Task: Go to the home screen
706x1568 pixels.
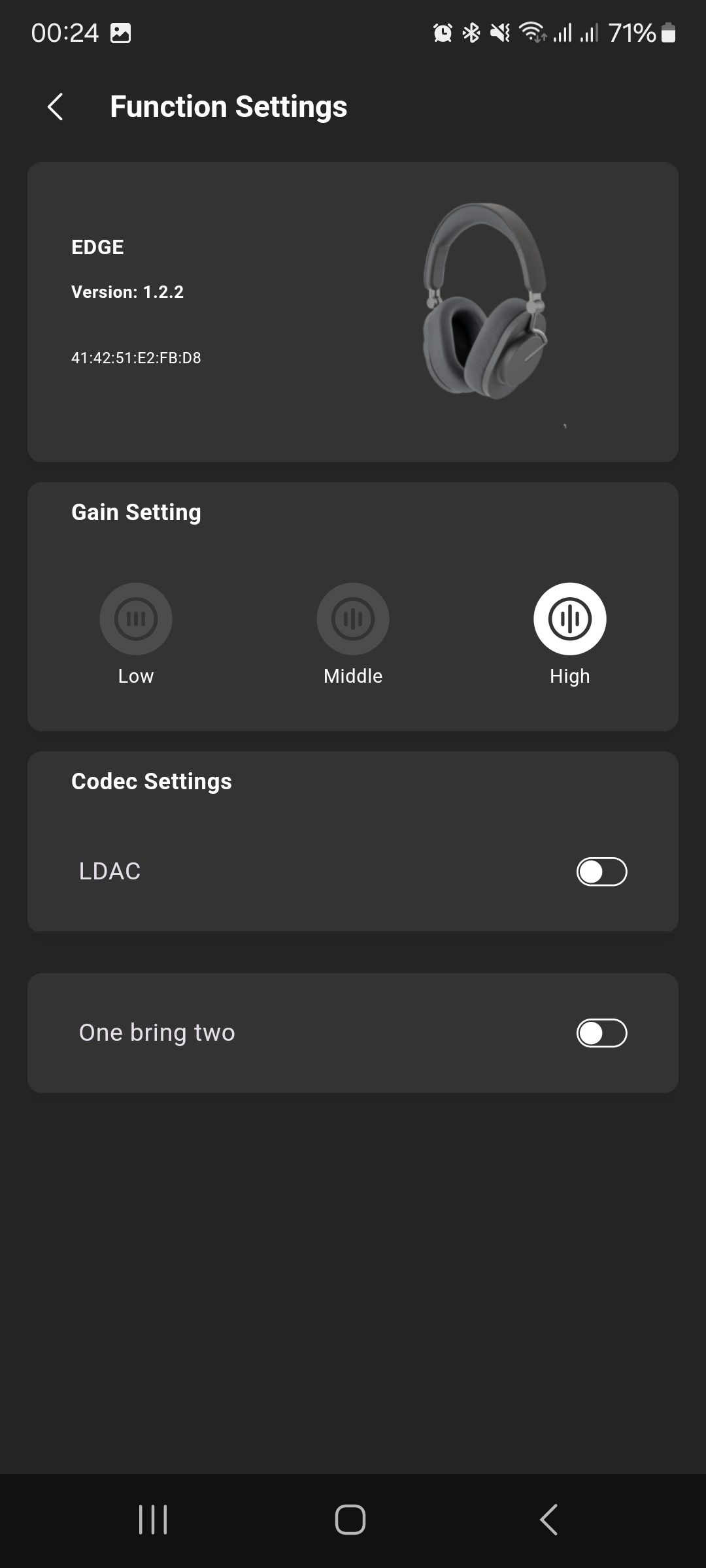Action: click(350, 1520)
